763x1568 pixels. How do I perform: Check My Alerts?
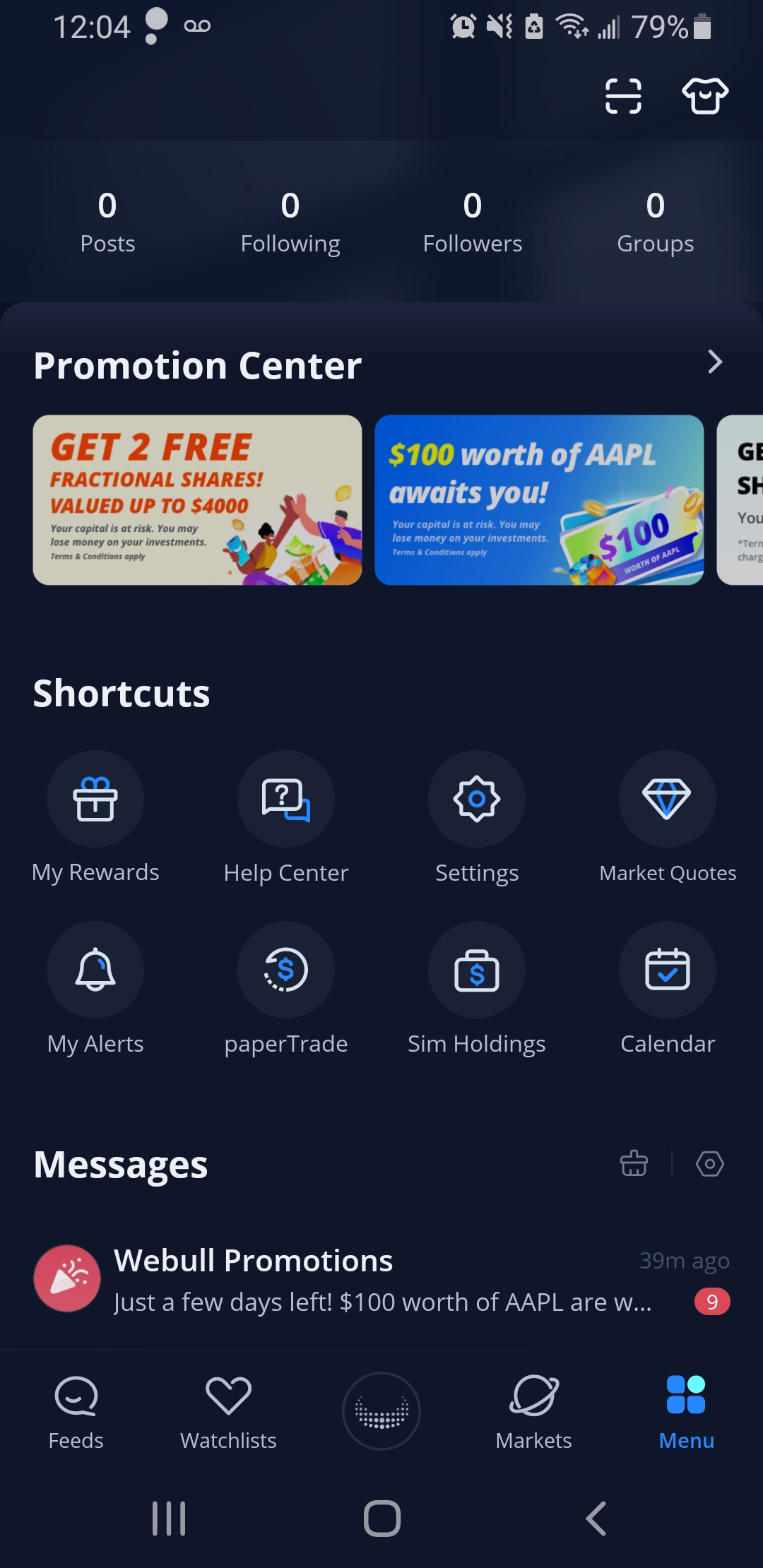[x=95, y=970]
